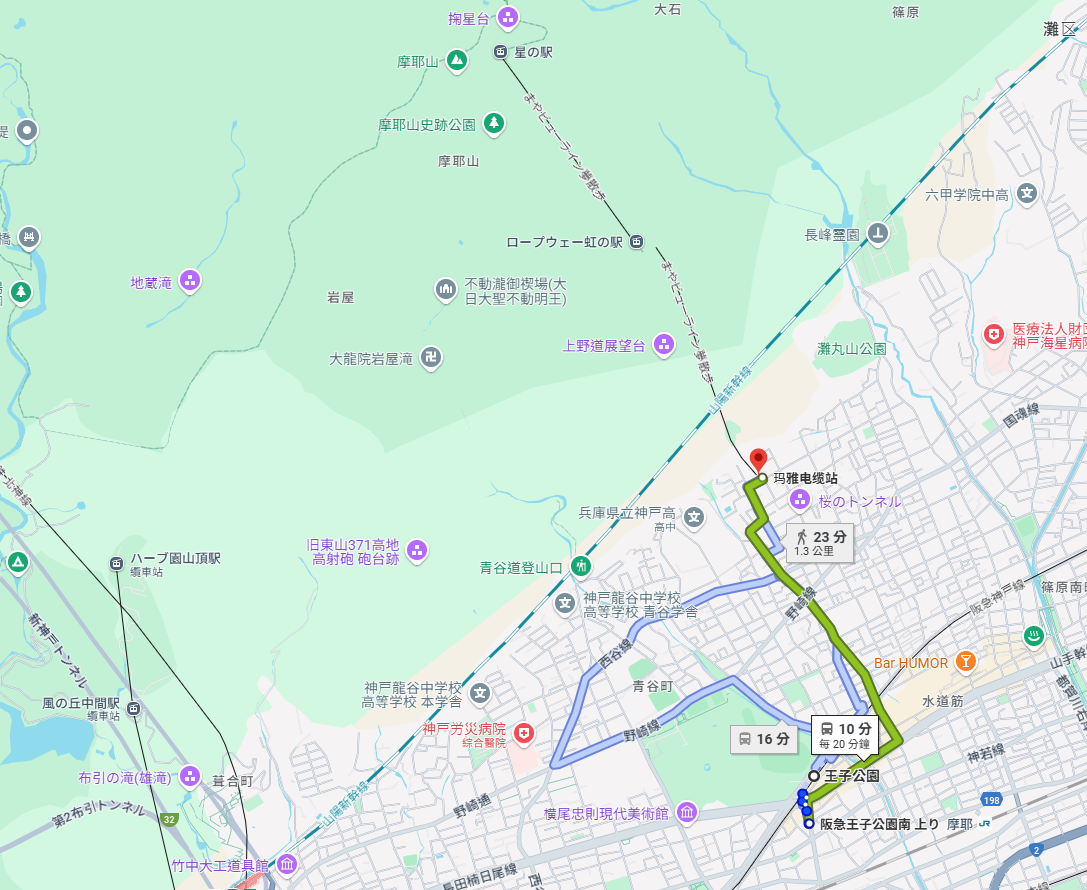
Task: Open the 長峰霊園 cemetery marker
Action: (877, 233)
